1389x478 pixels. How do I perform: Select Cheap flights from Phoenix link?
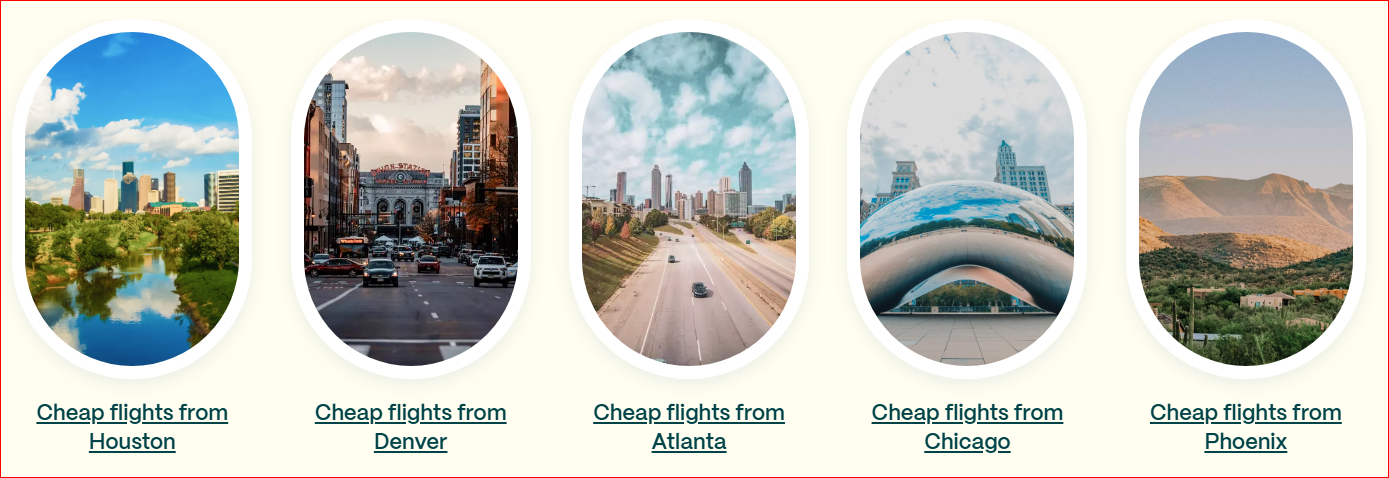pos(1245,427)
